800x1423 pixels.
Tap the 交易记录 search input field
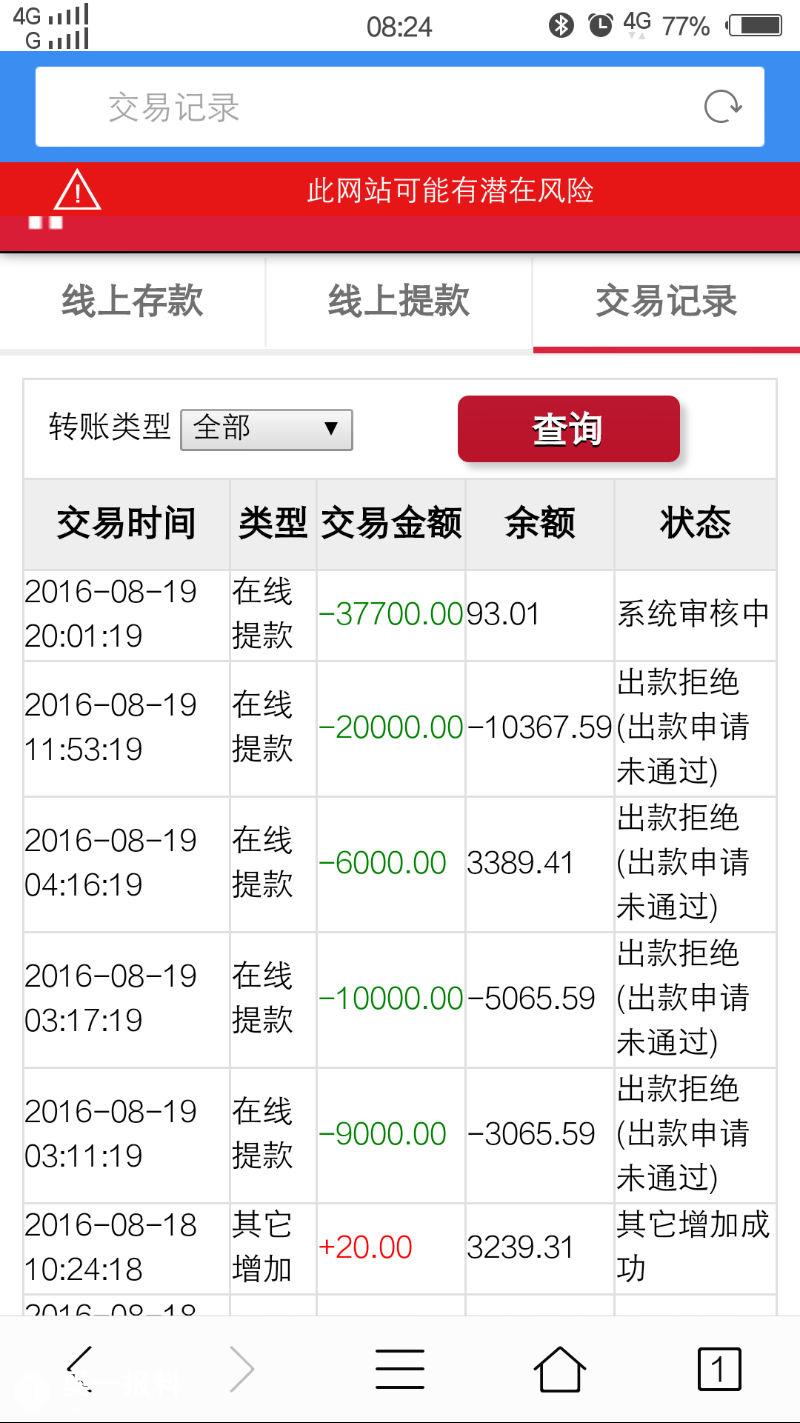[x=350, y=105]
